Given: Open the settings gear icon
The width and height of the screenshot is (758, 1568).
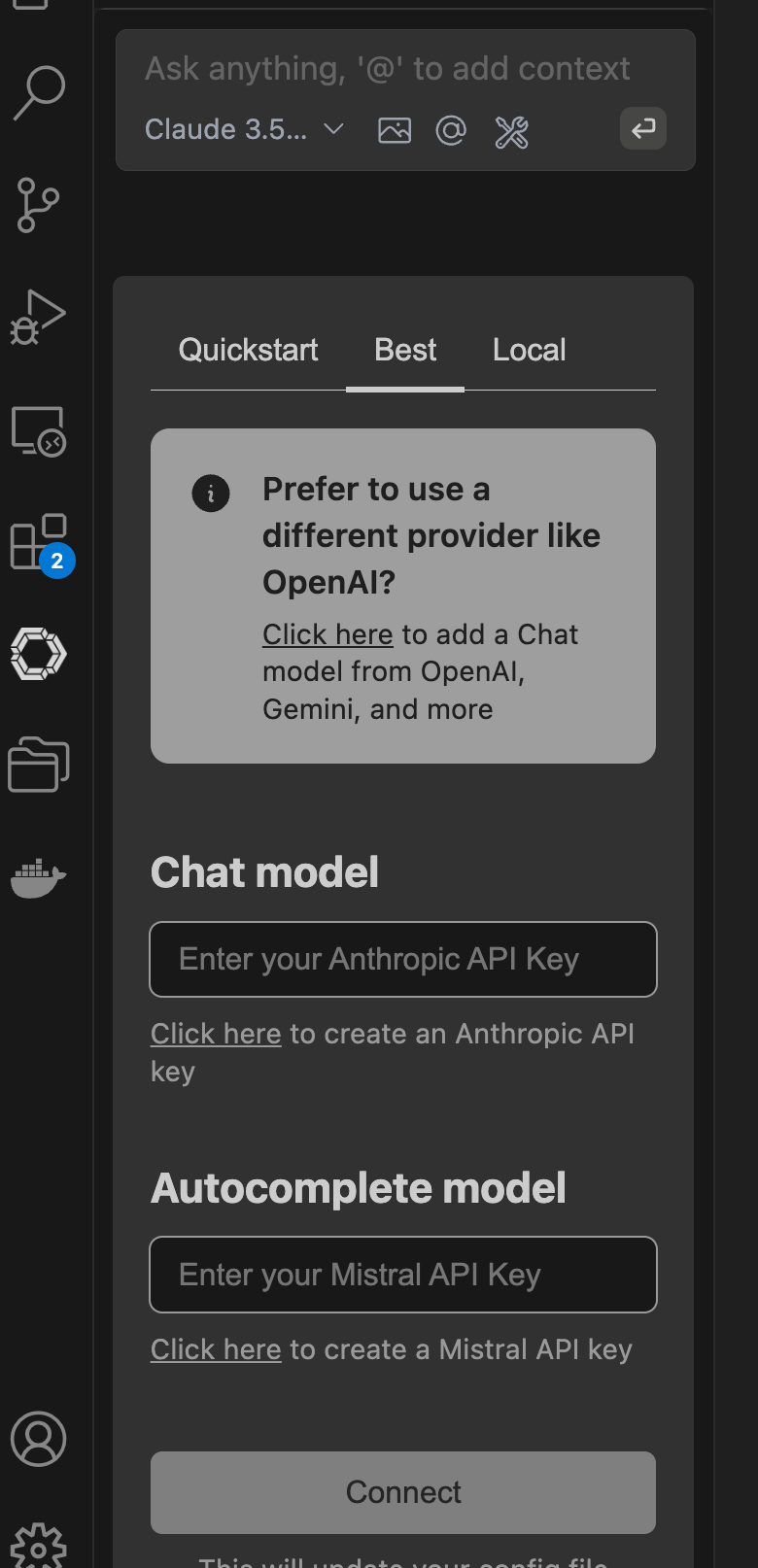Looking at the screenshot, I should click(x=39, y=1545).
